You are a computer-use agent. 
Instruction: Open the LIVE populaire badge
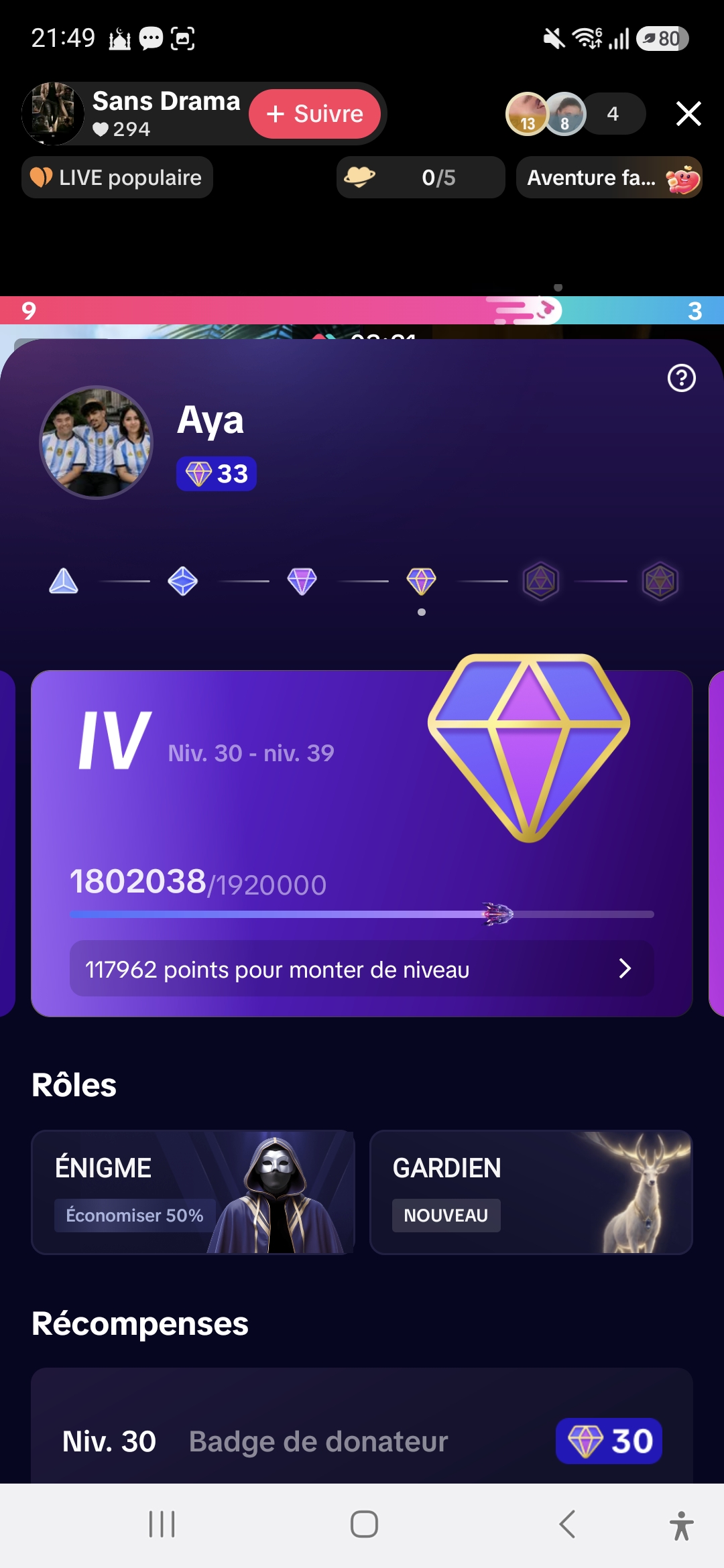coord(117,178)
